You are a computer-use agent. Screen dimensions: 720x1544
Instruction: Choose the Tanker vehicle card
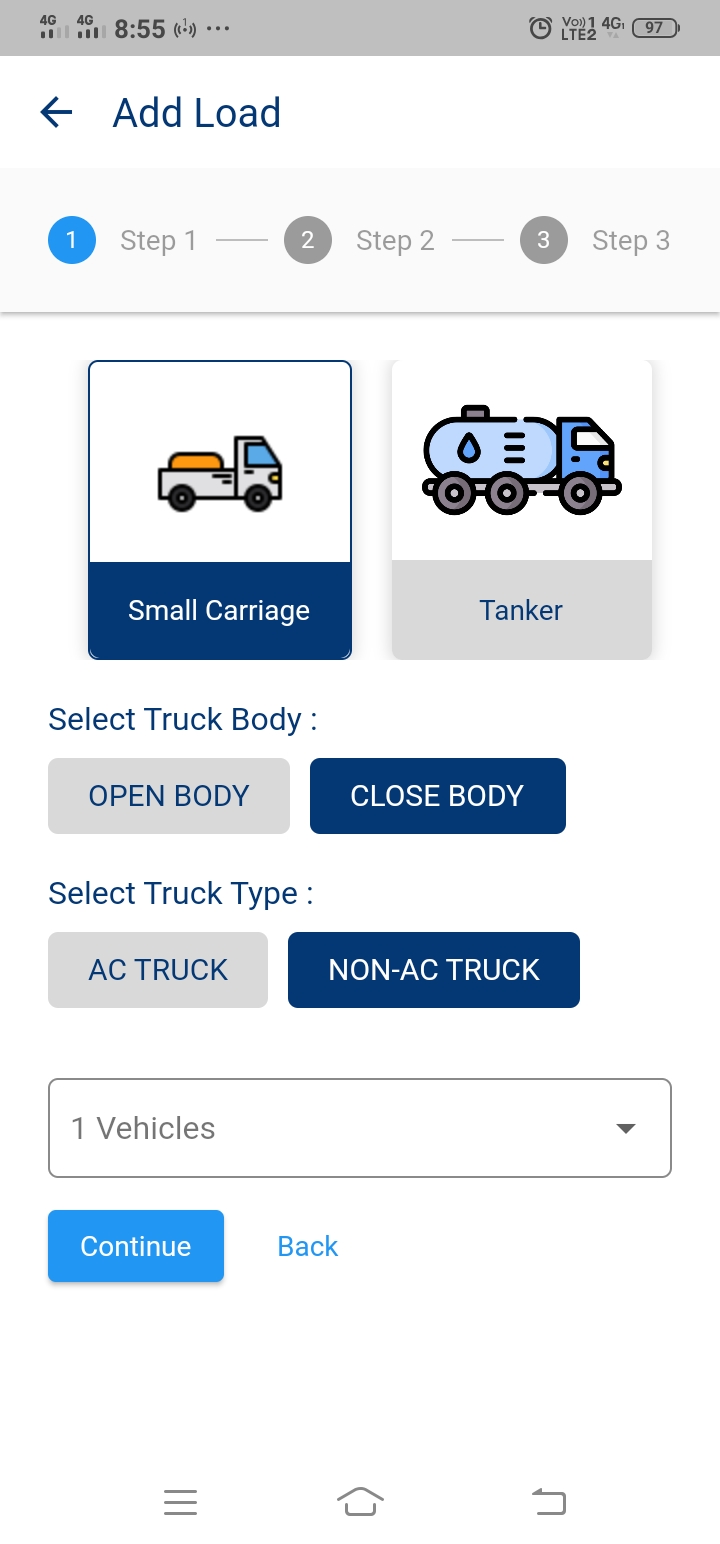click(522, 510)
